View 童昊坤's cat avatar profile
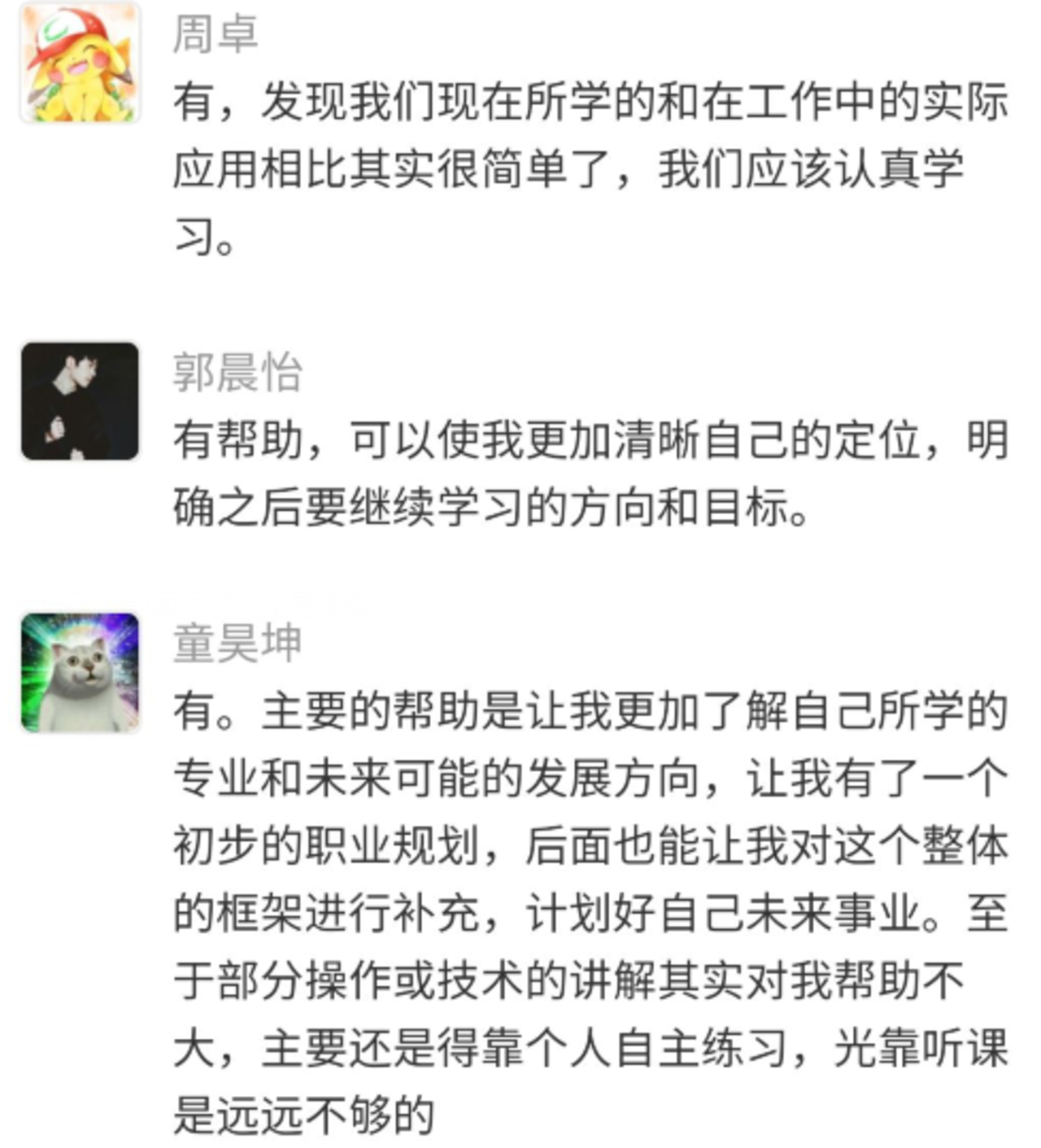This screenshot has width=1041, height=1148. 80,673
